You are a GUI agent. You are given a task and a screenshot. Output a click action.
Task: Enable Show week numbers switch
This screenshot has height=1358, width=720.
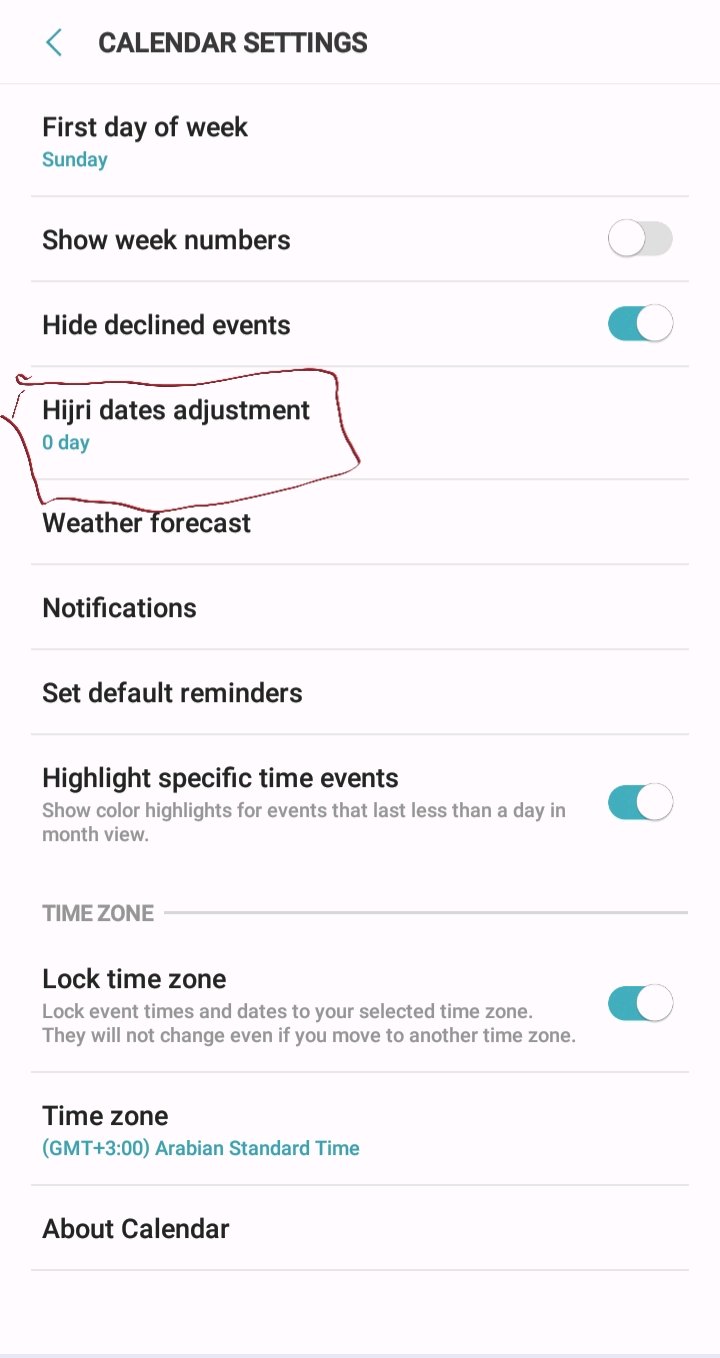pos(640,240)
